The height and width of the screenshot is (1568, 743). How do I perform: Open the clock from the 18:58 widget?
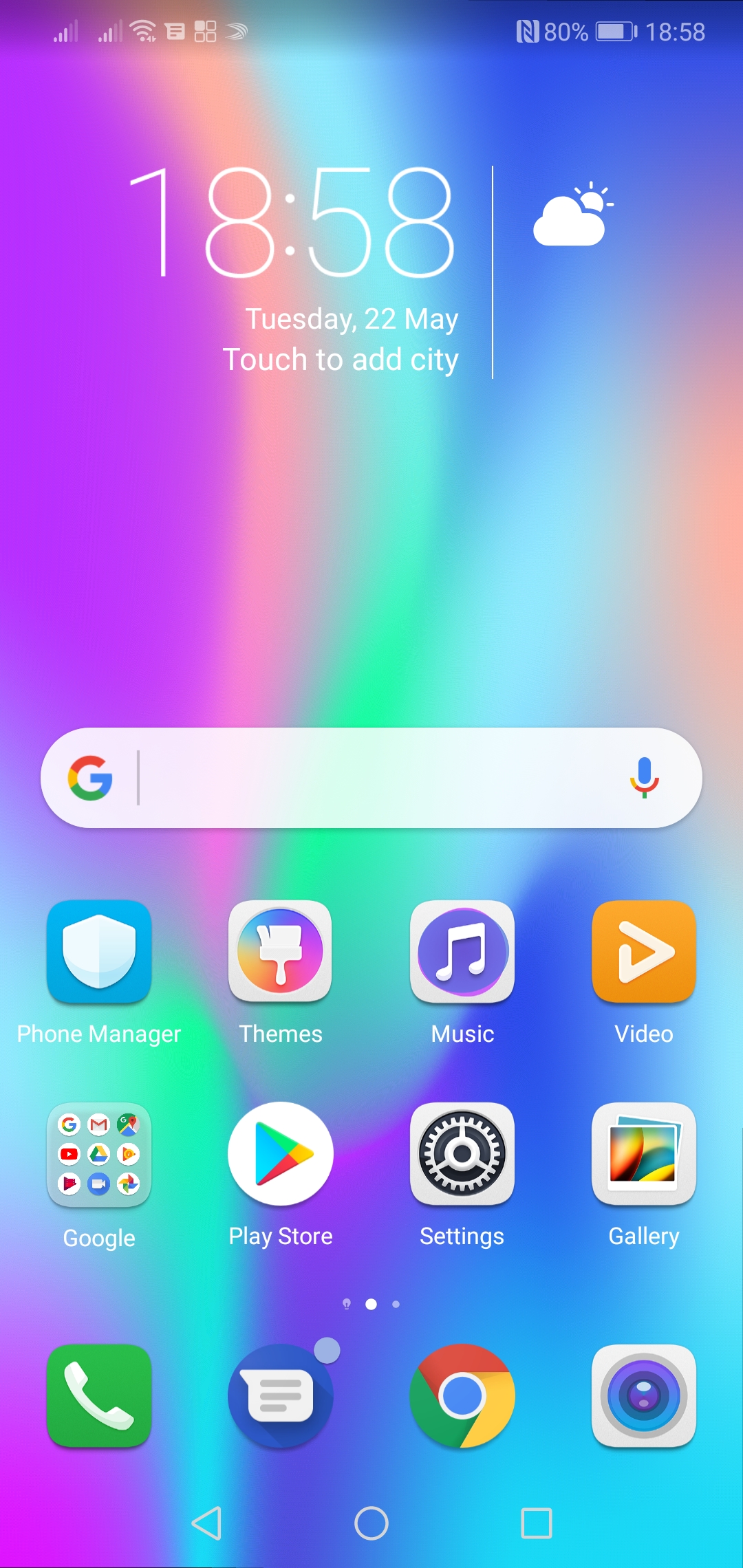pyautogui.click(x=292, y=223)
